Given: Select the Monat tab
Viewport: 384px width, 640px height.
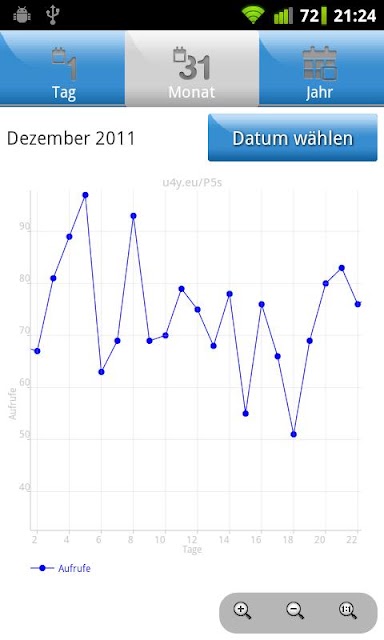Looking at the screenshot, I should tap(192, 68).
